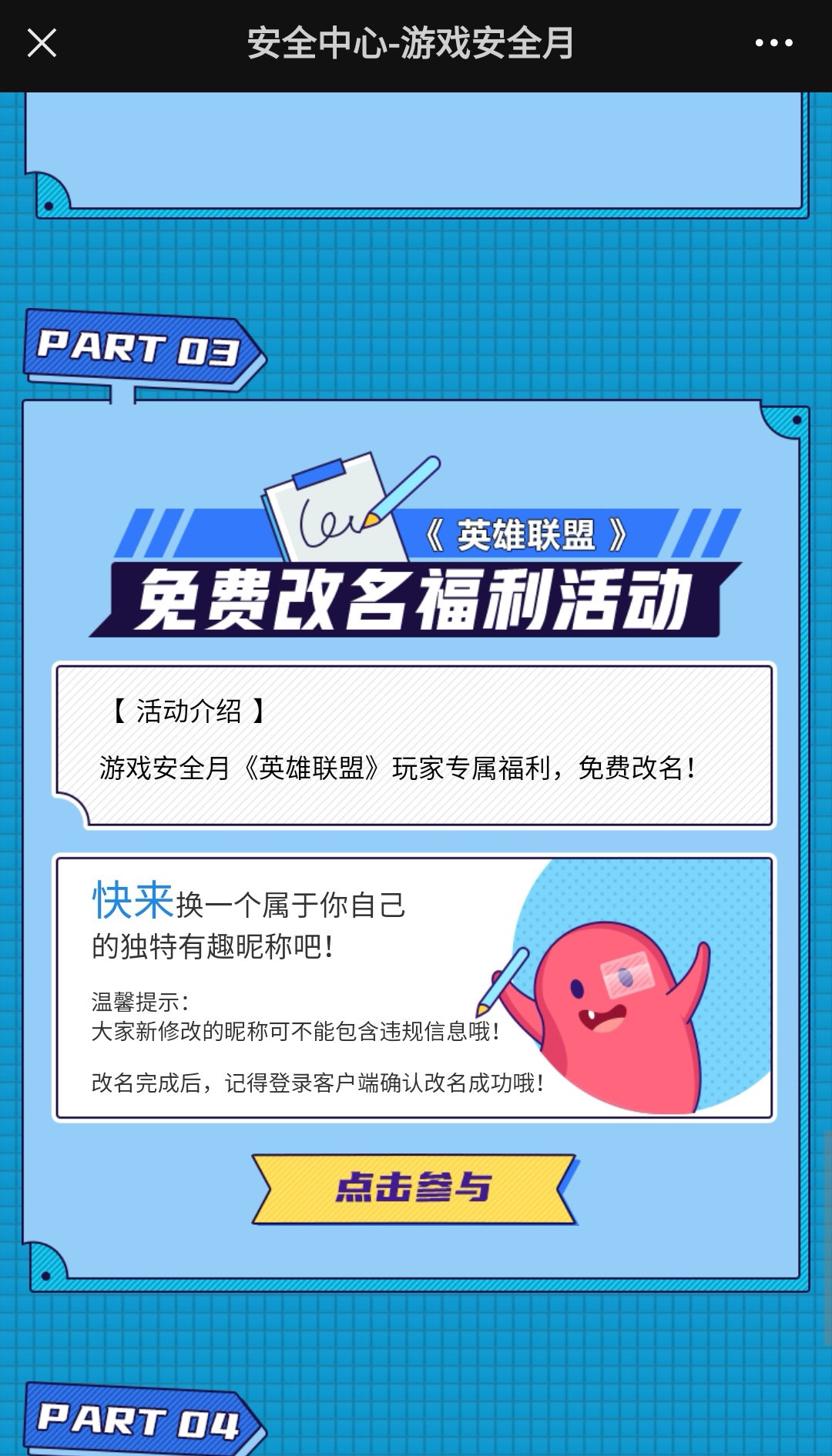Close the 安全中心 webview page
This screenshot has width=832, height=1456.
tap(42, 43)
